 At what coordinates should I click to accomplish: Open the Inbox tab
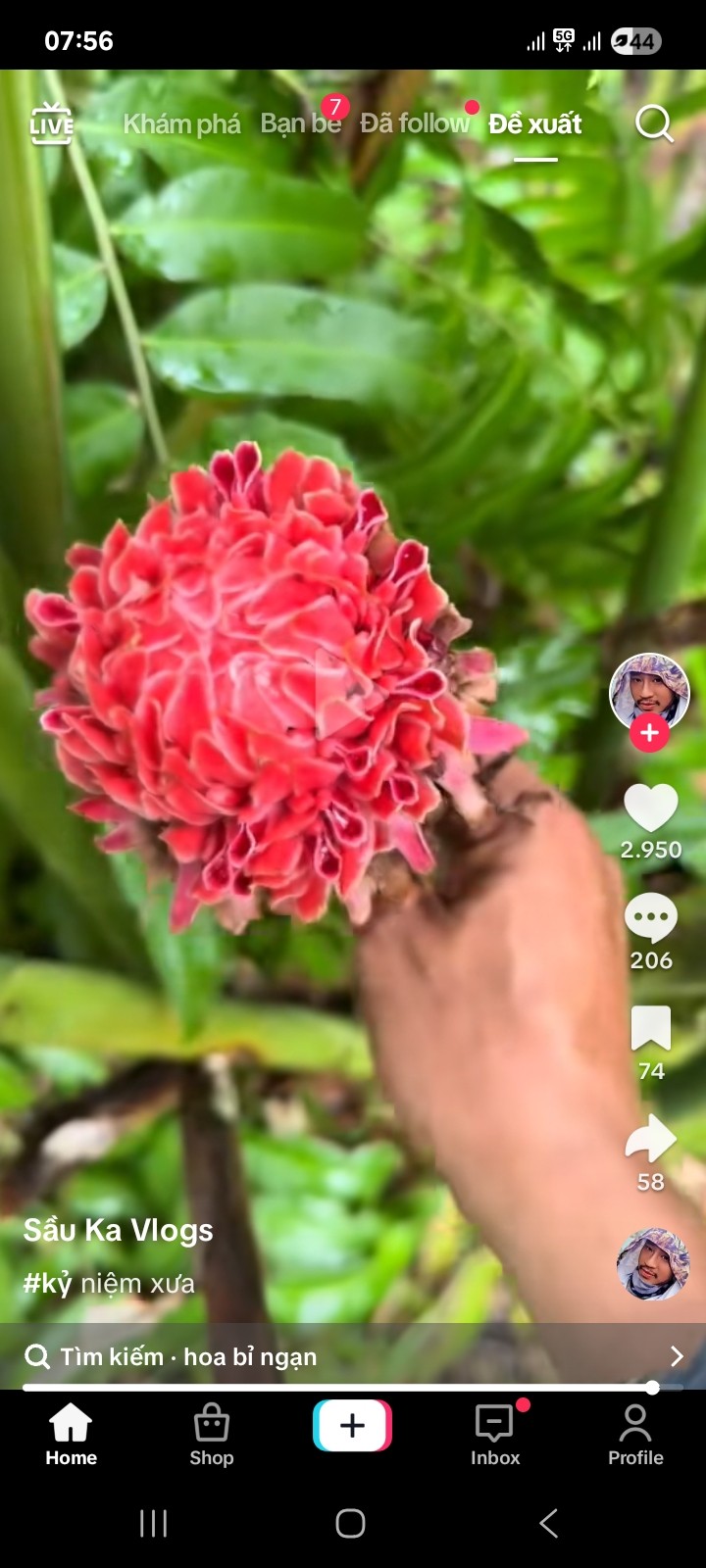[x=495, y=1435]
